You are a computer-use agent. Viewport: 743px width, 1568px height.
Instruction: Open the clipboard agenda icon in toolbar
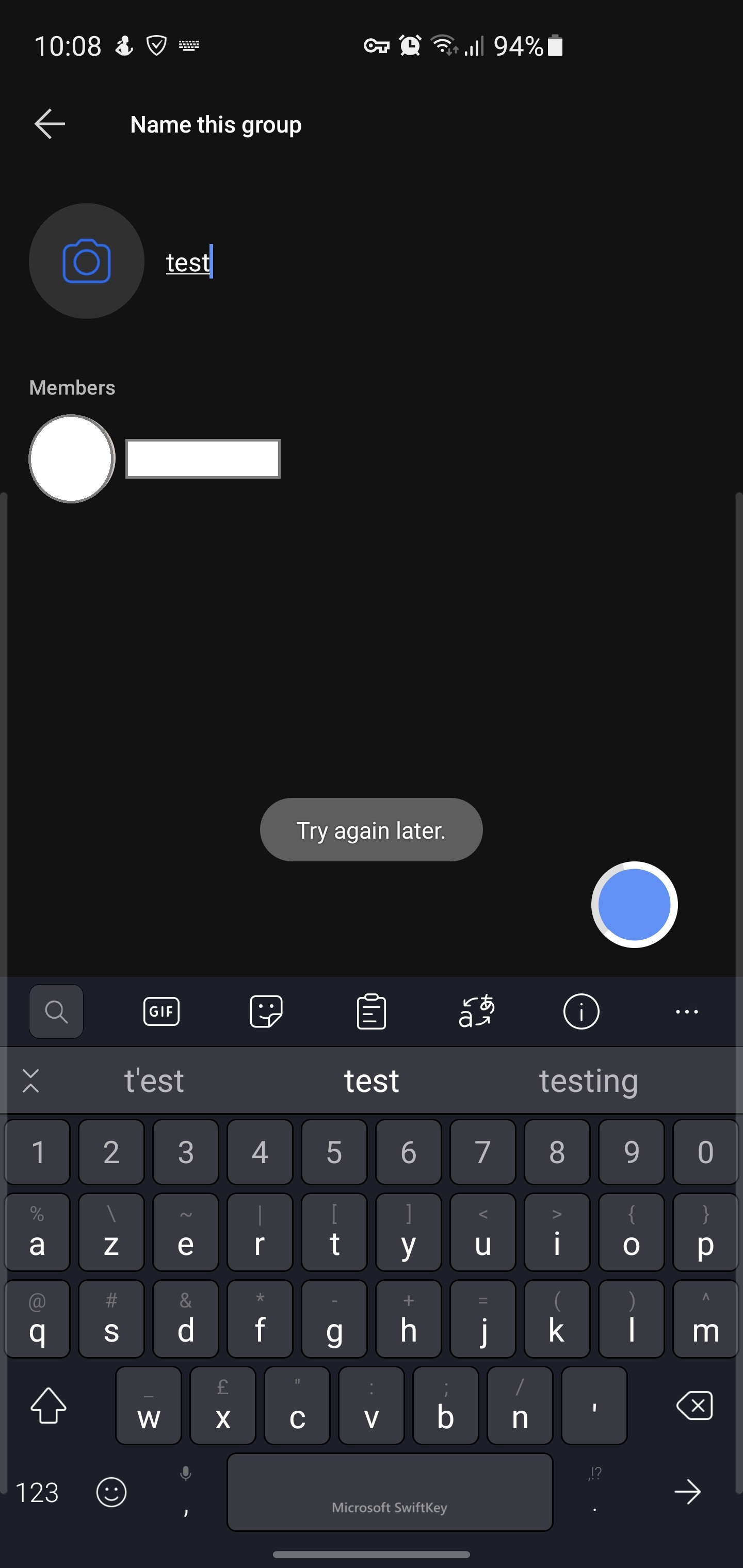[372, 1011]
